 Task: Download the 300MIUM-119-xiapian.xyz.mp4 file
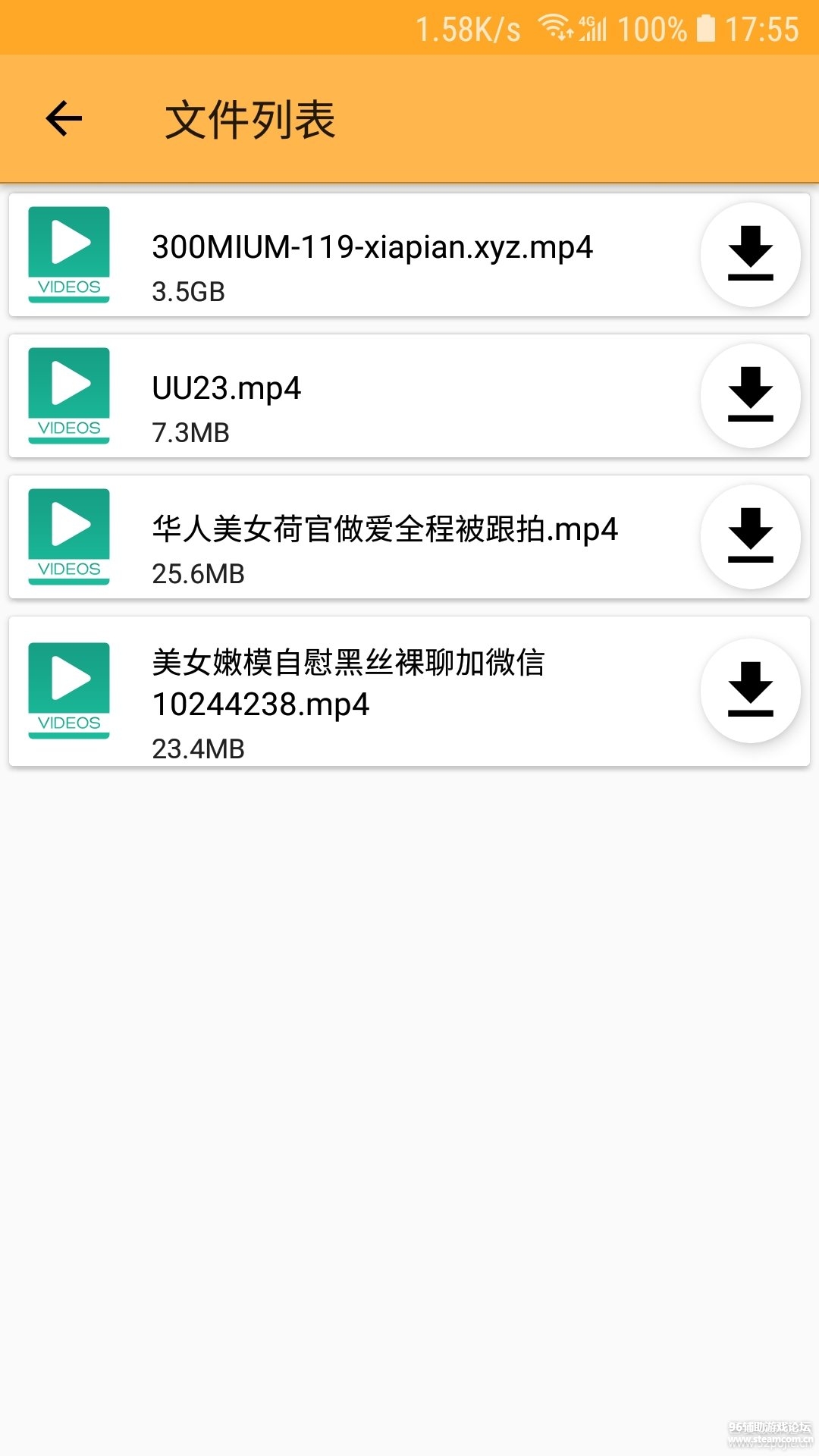750,255
